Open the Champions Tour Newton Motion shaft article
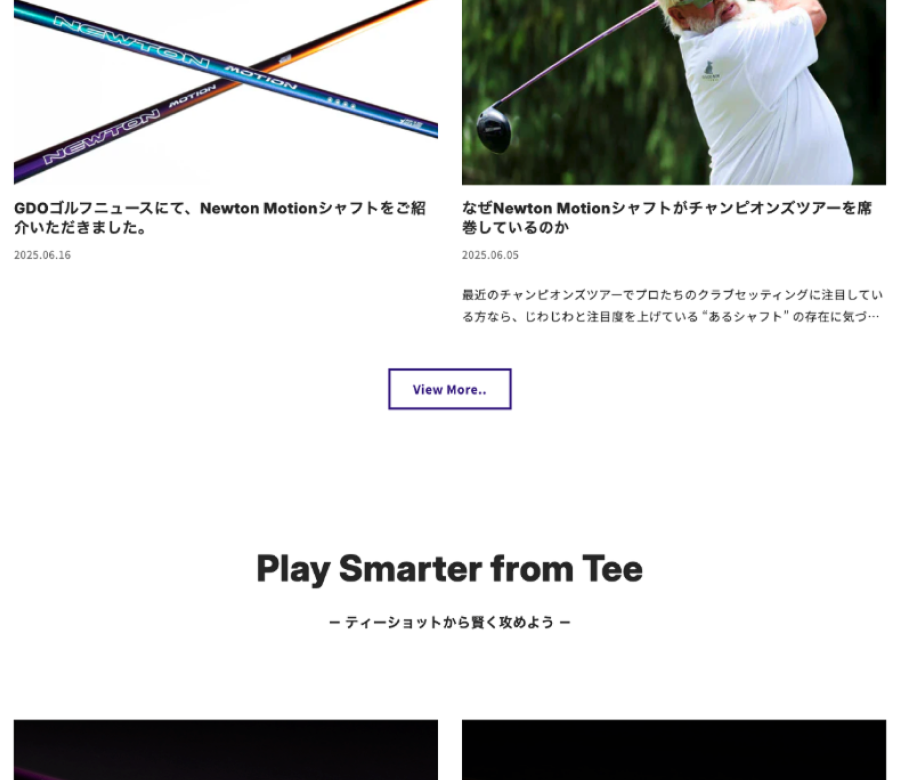The image size is (900, 780). 666,217
